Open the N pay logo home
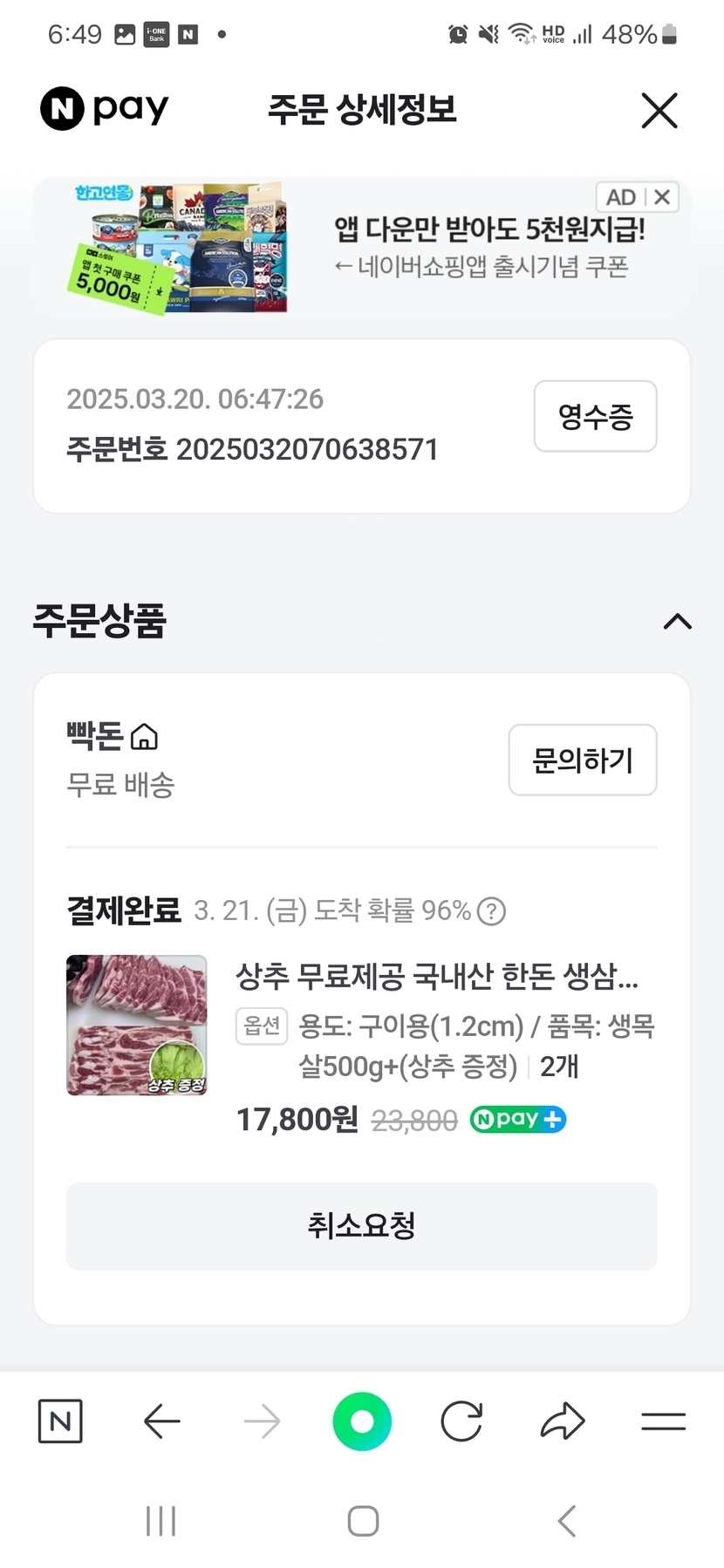Screen dimensions: 724x1568 click(x=105, y=110)
